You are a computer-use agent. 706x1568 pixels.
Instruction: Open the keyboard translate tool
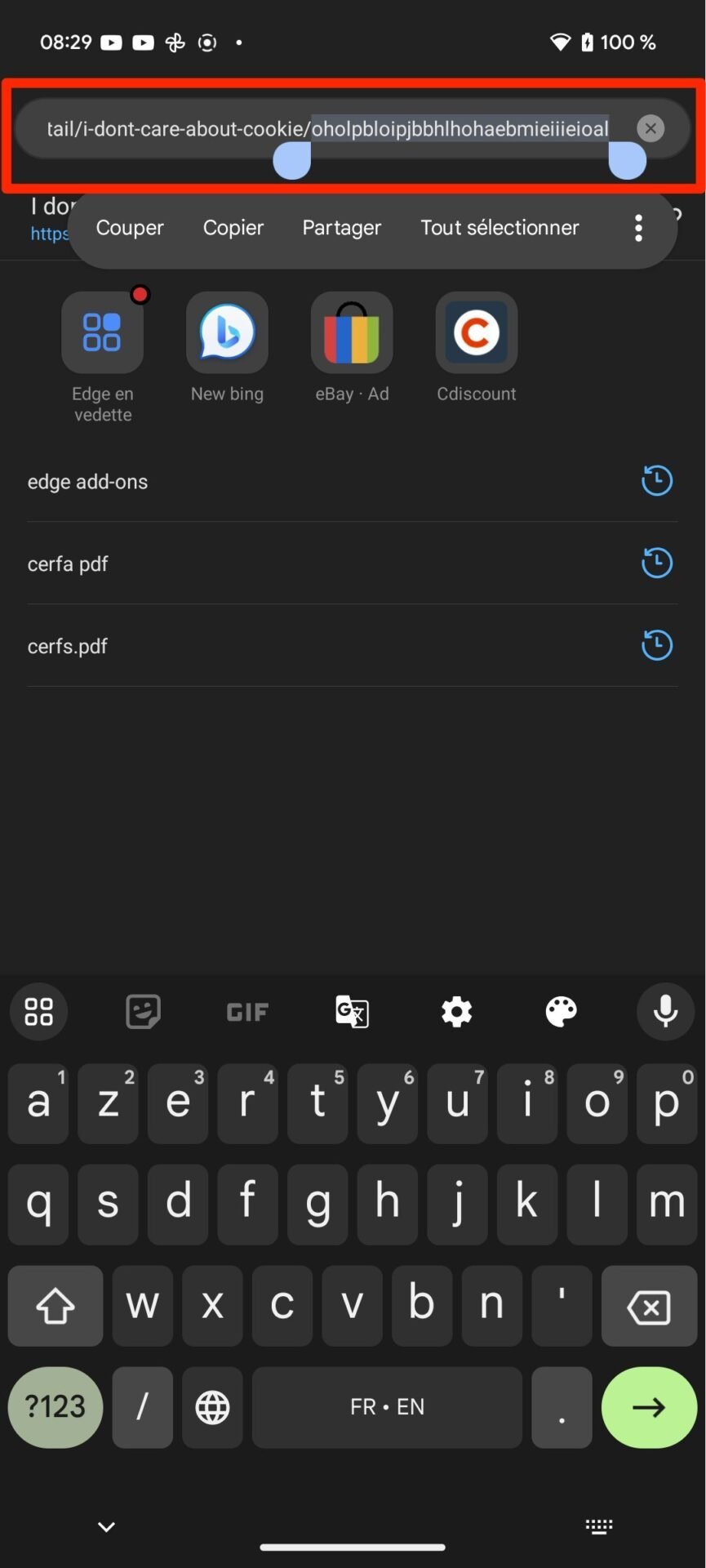tap(352, 1012)
